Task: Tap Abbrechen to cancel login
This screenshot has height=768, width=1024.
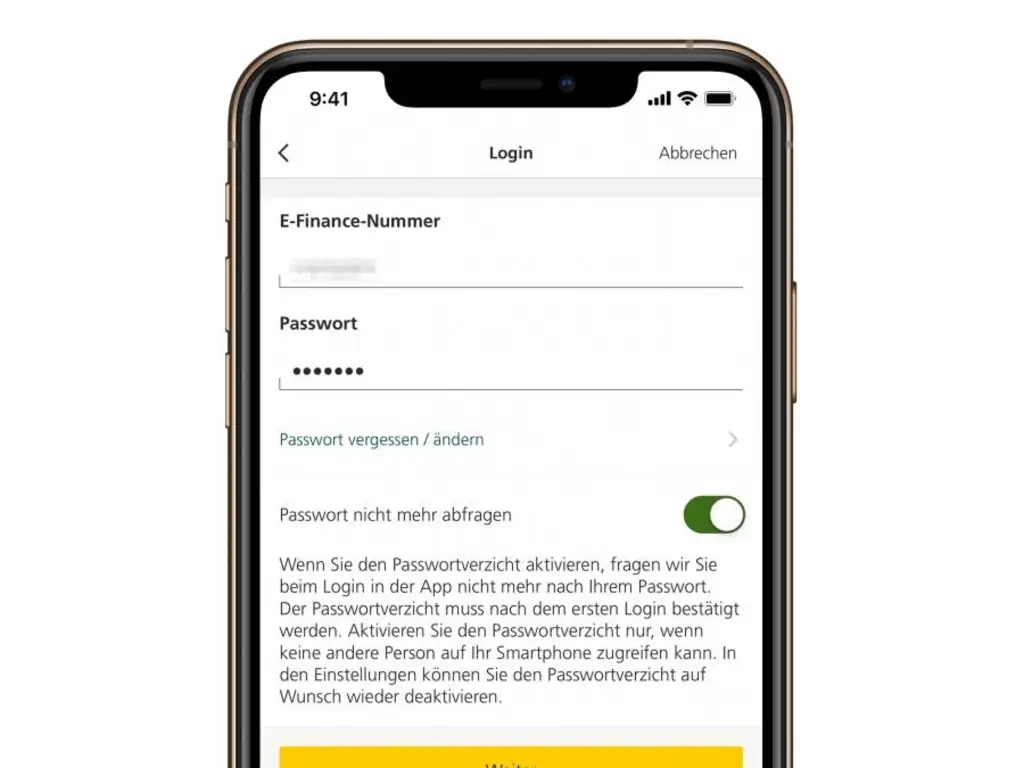Action: [697, 153]
